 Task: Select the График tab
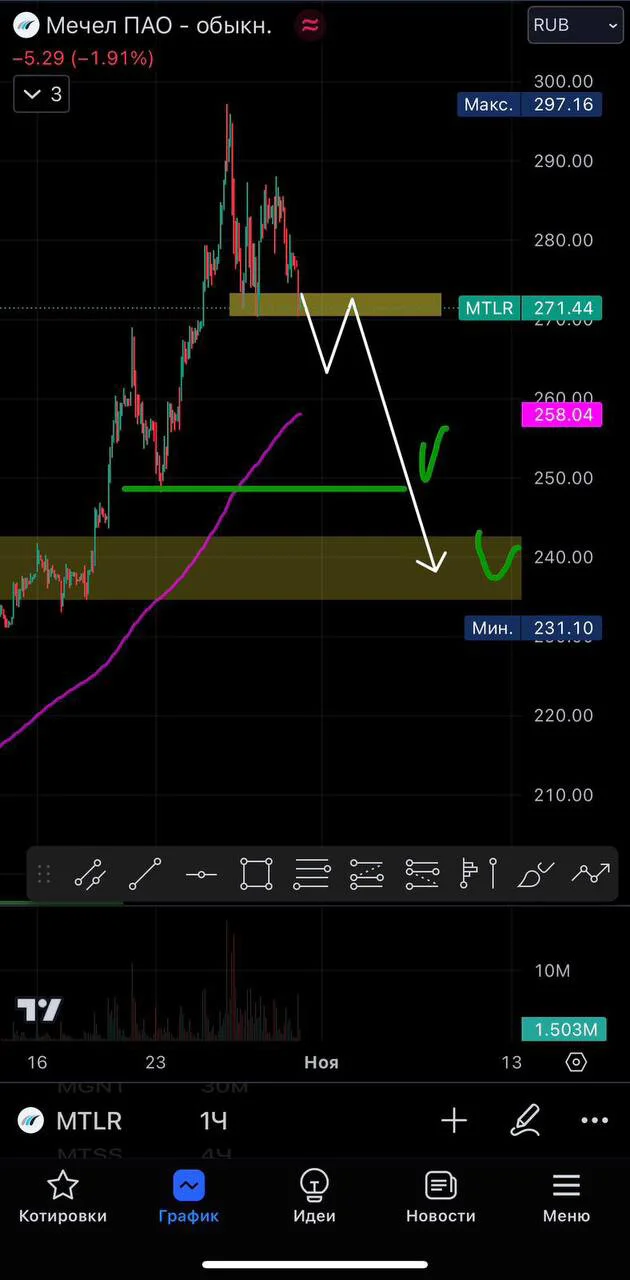pyautogui.click(x=189, y=1197)
